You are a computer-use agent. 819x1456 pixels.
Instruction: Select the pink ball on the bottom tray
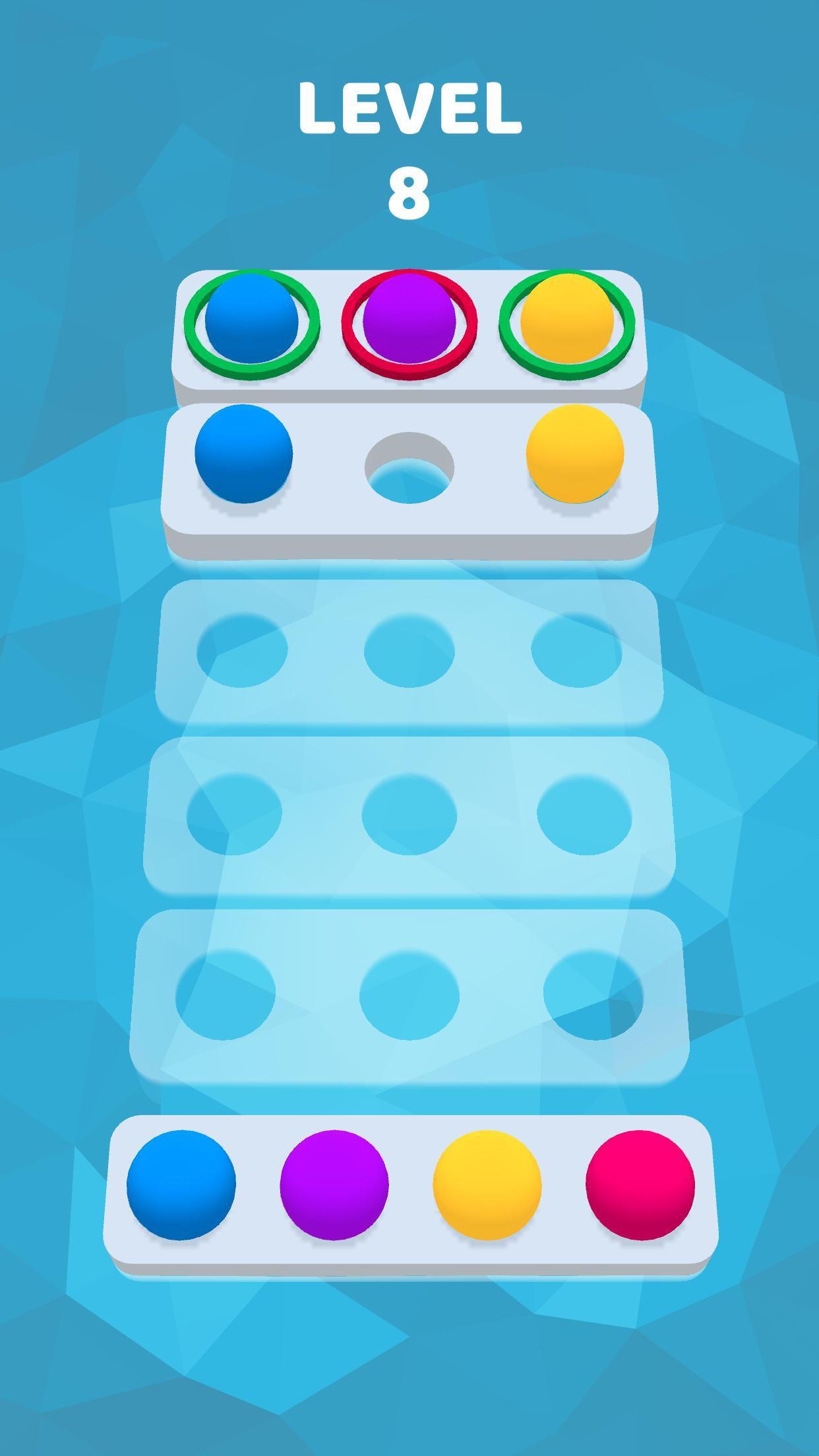640,1185
